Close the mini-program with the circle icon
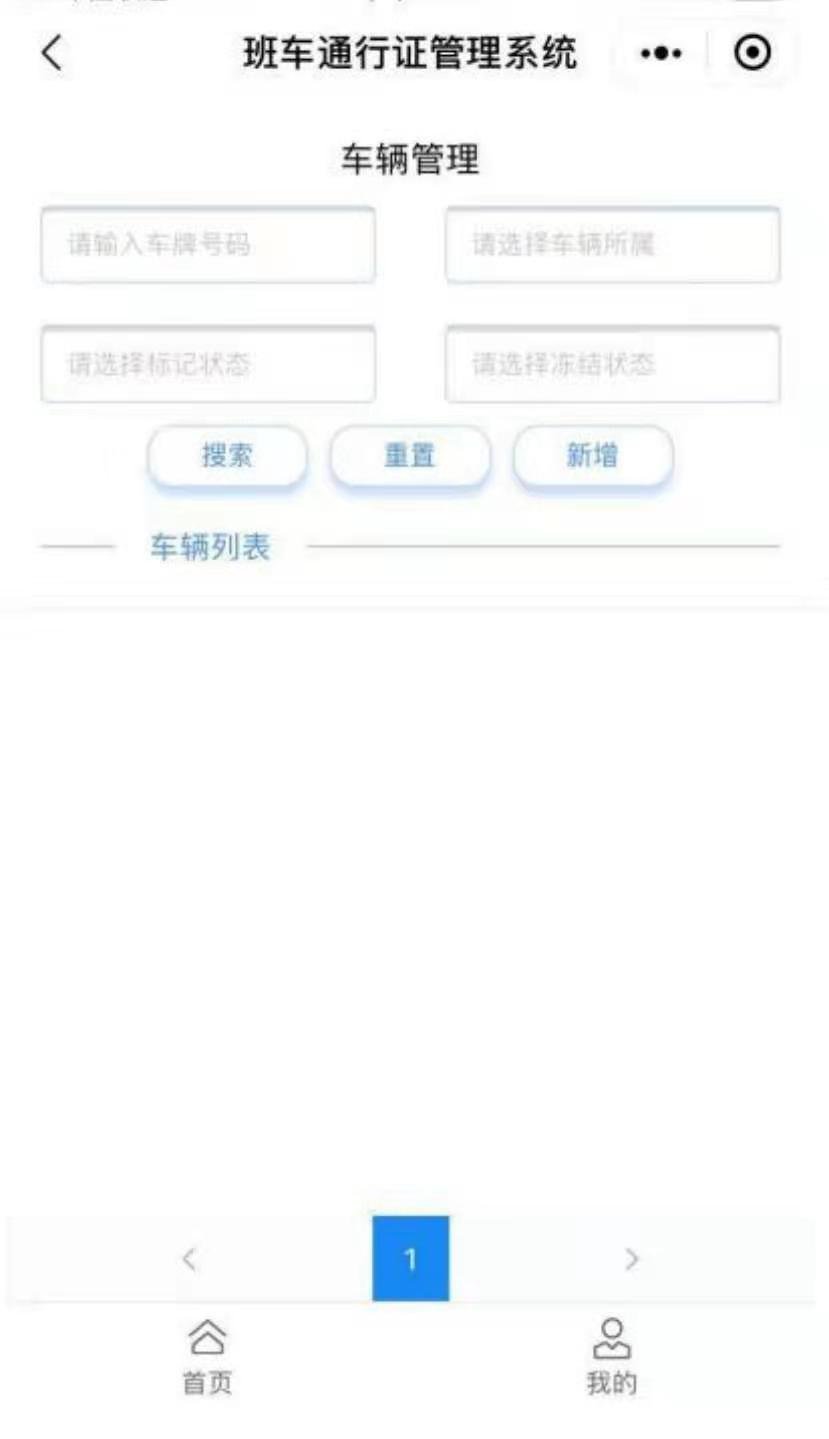This screenshot has height=1439, width=829. point(752,54)
